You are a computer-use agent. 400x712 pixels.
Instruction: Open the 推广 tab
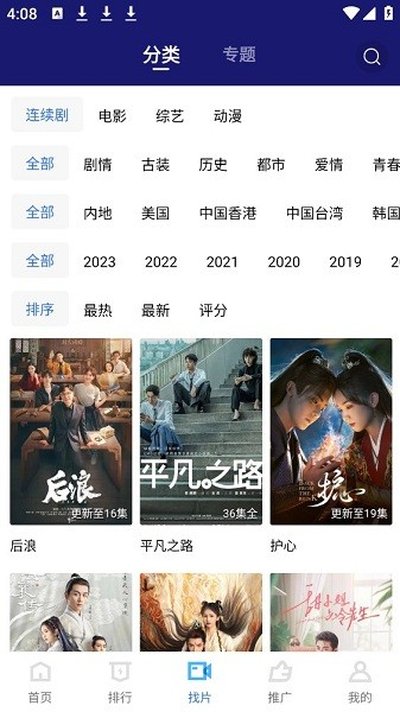280,682
